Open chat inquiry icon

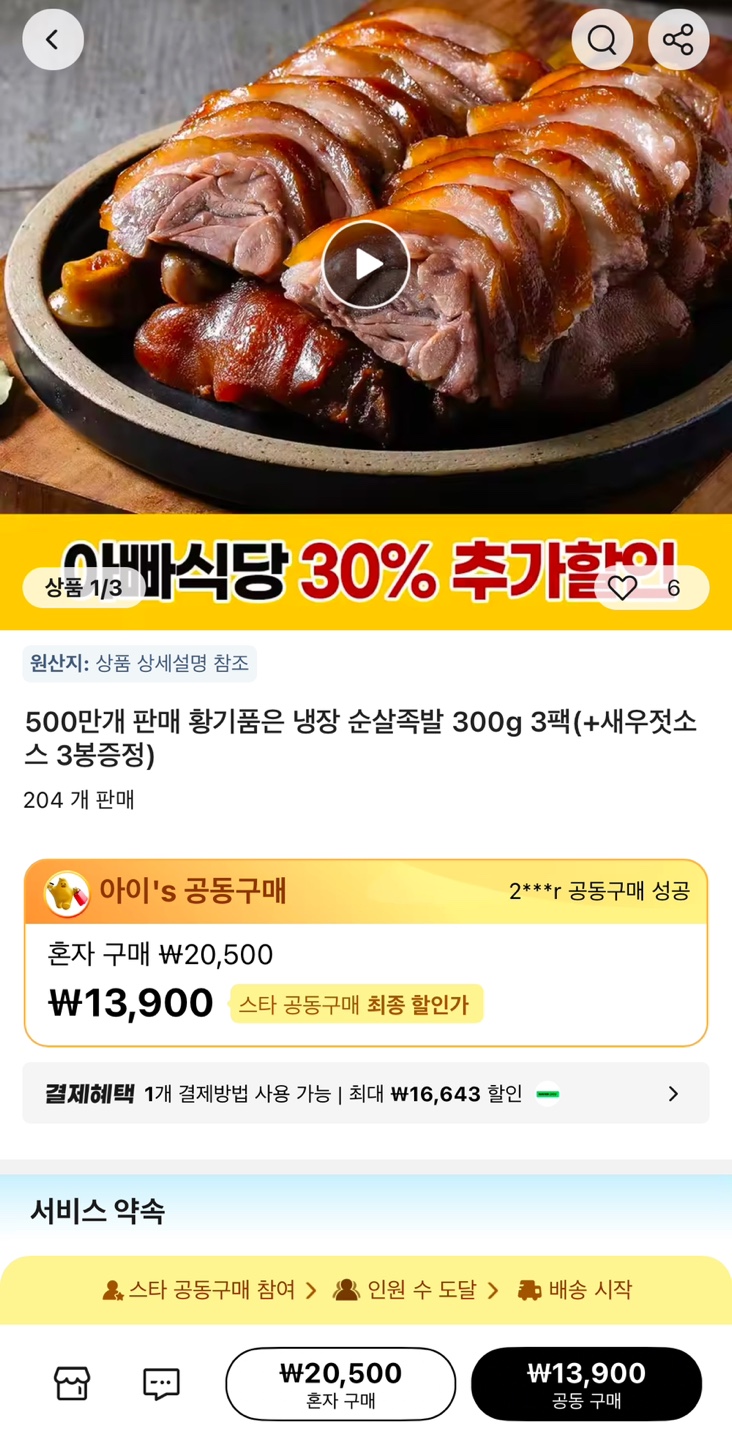point(161,1384)
